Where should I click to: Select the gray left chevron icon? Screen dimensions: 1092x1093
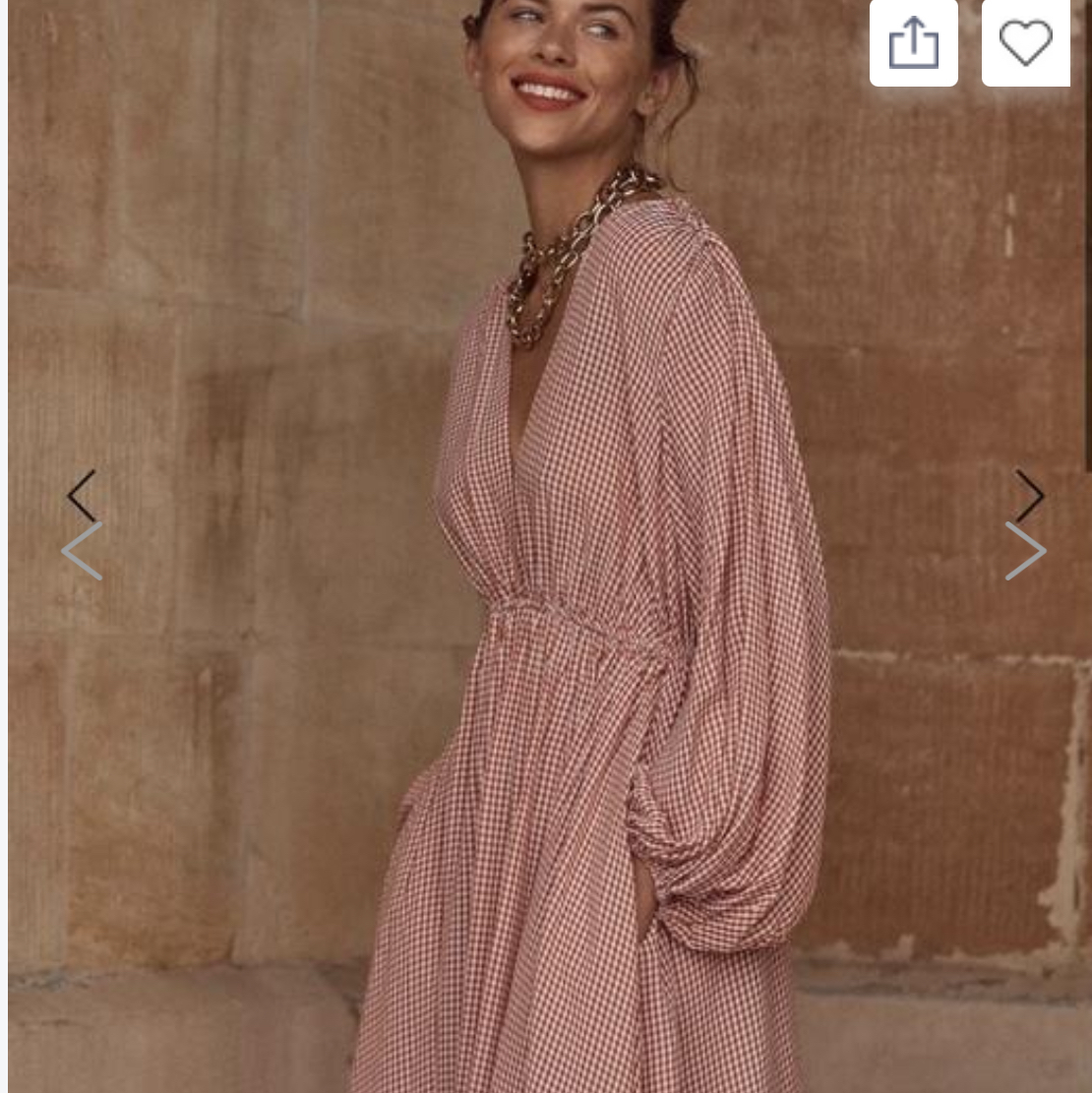tap(83, 551)
